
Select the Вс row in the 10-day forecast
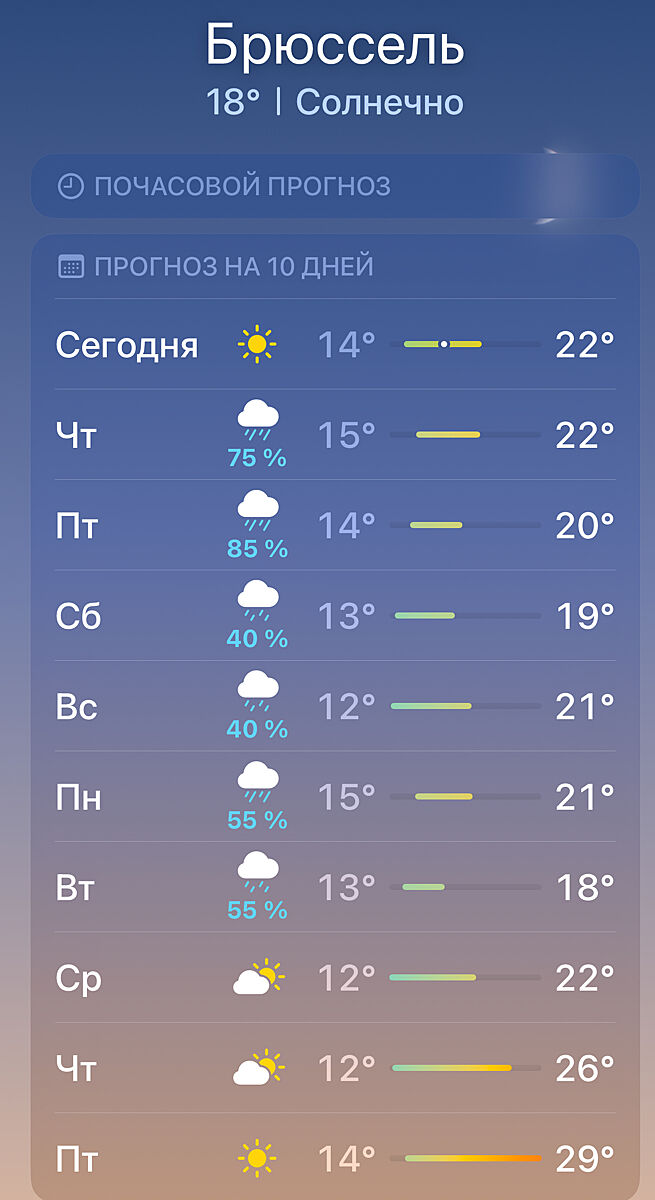point(334,707)
